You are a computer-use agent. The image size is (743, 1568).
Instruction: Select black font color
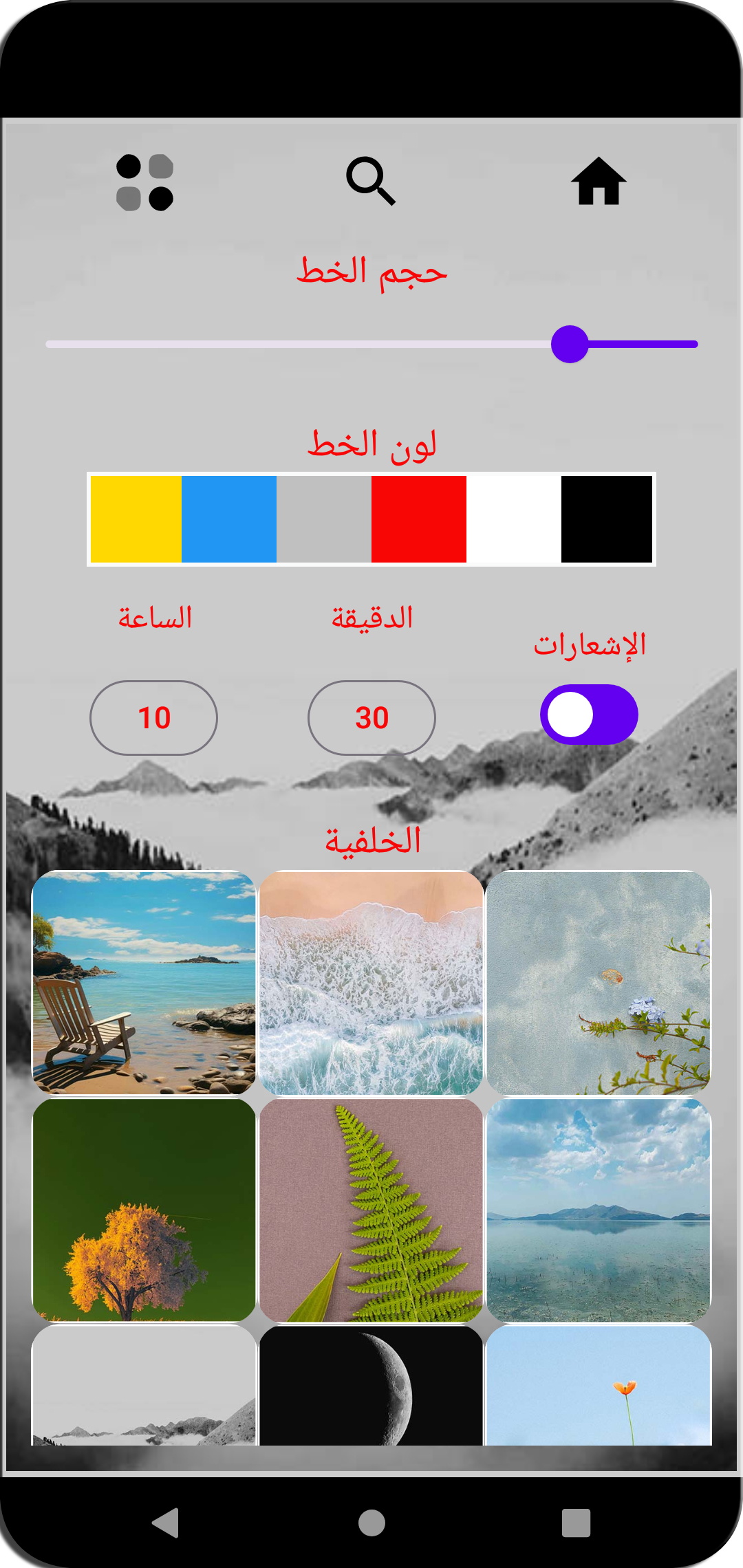pos(607,519)
